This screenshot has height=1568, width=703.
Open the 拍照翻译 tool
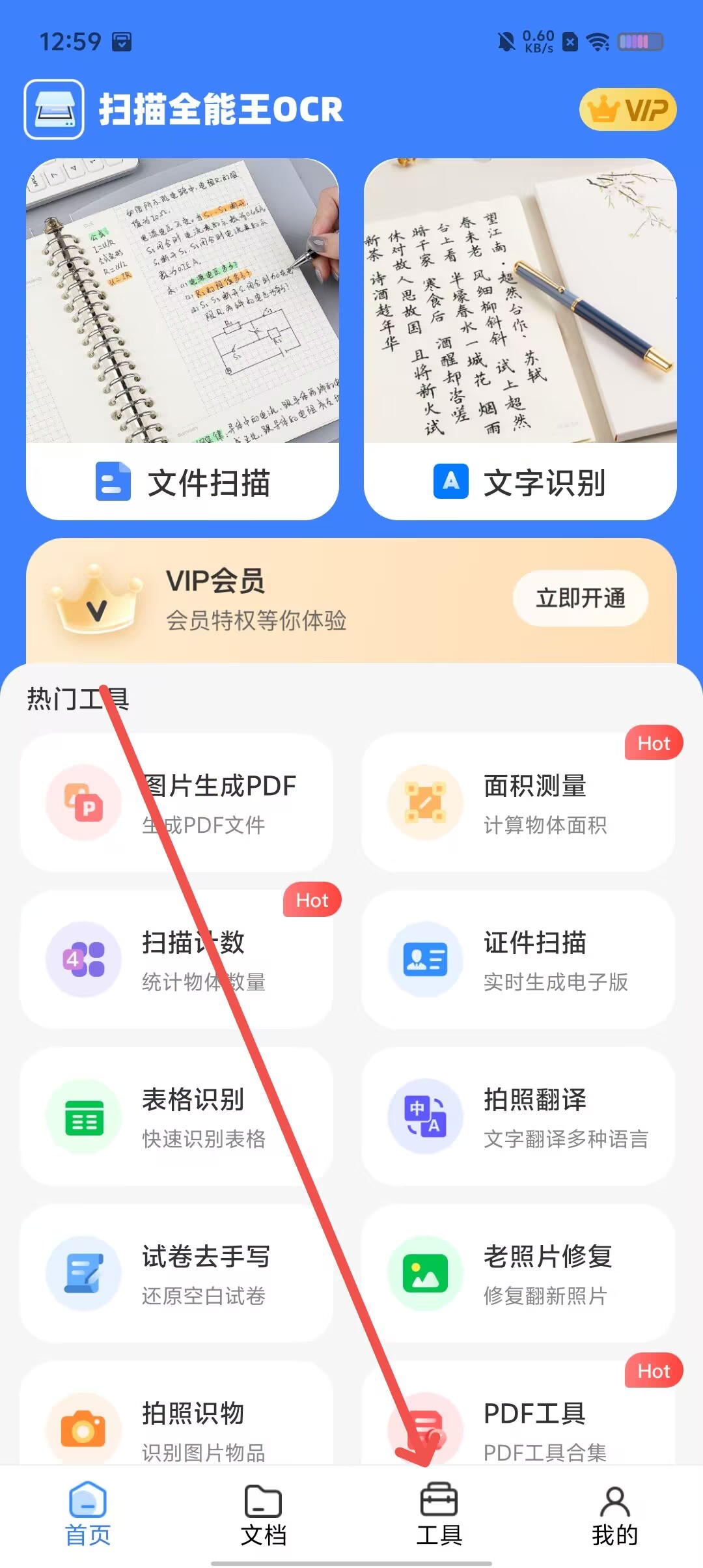(517, 1117)
